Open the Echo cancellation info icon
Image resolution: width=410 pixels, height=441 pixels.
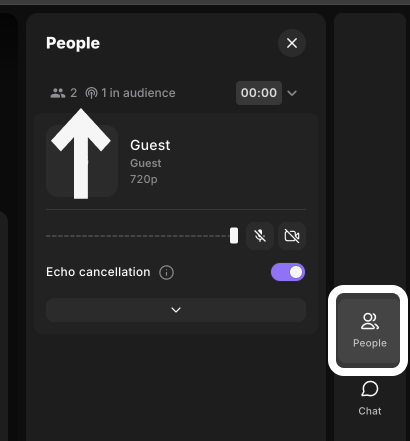tap(166, 272)
